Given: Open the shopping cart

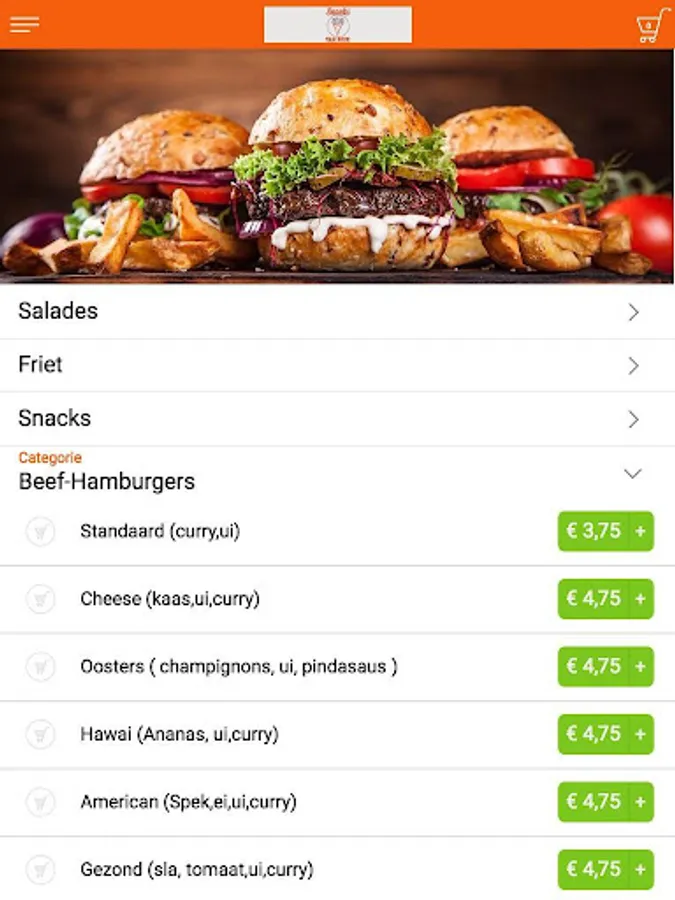Looking at the screenshot, I should [x=651, y=26].
